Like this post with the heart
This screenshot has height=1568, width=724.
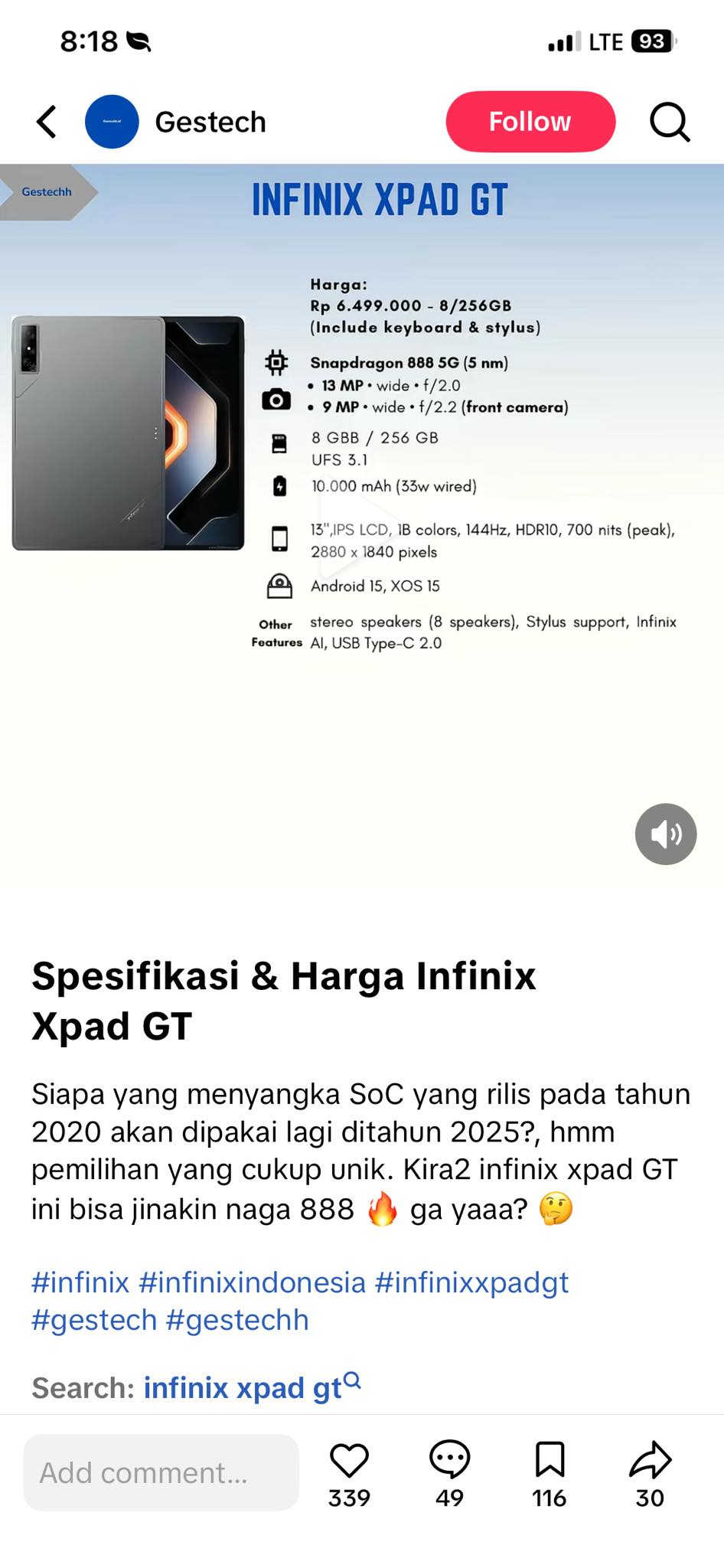[x=349, y=1461]
